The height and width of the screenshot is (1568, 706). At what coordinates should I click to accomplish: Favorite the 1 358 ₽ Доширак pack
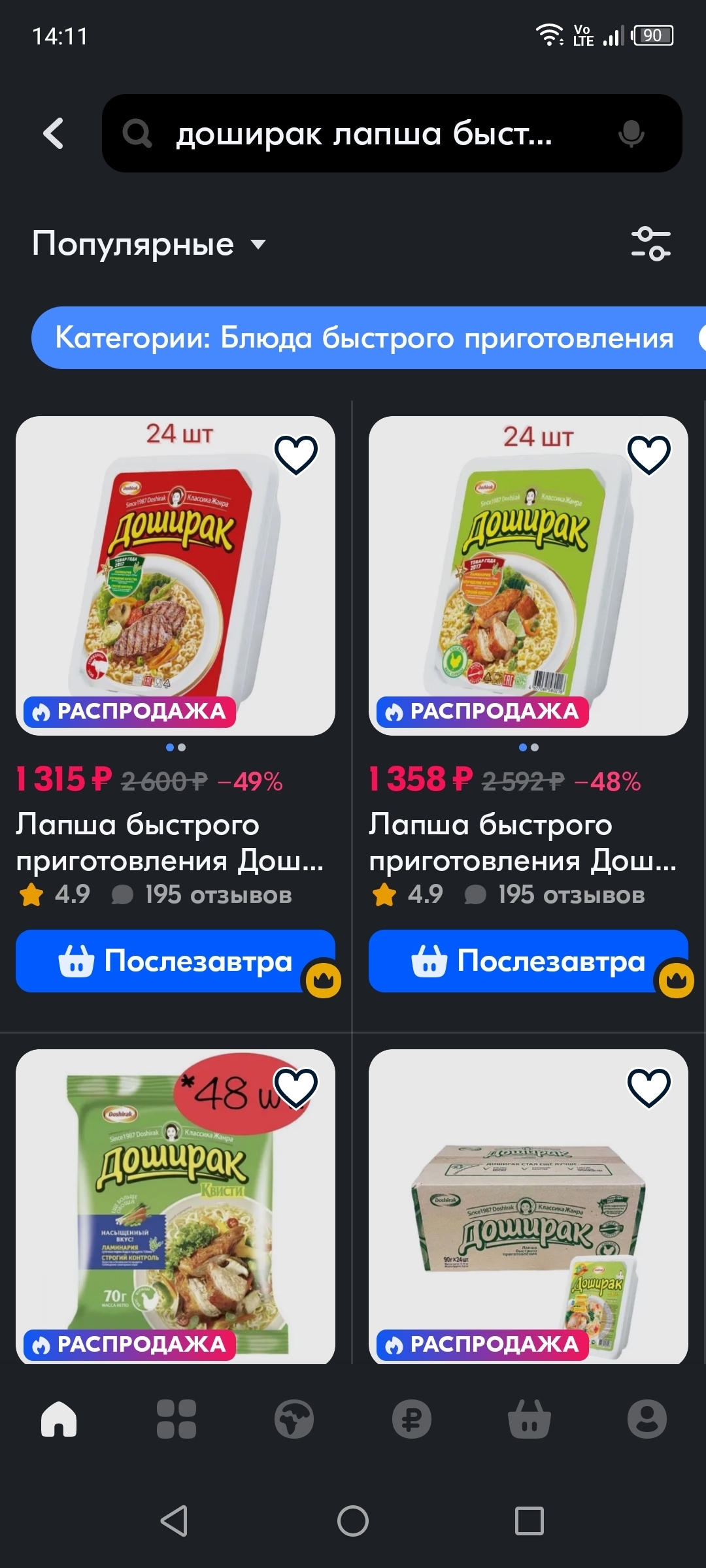648,454
